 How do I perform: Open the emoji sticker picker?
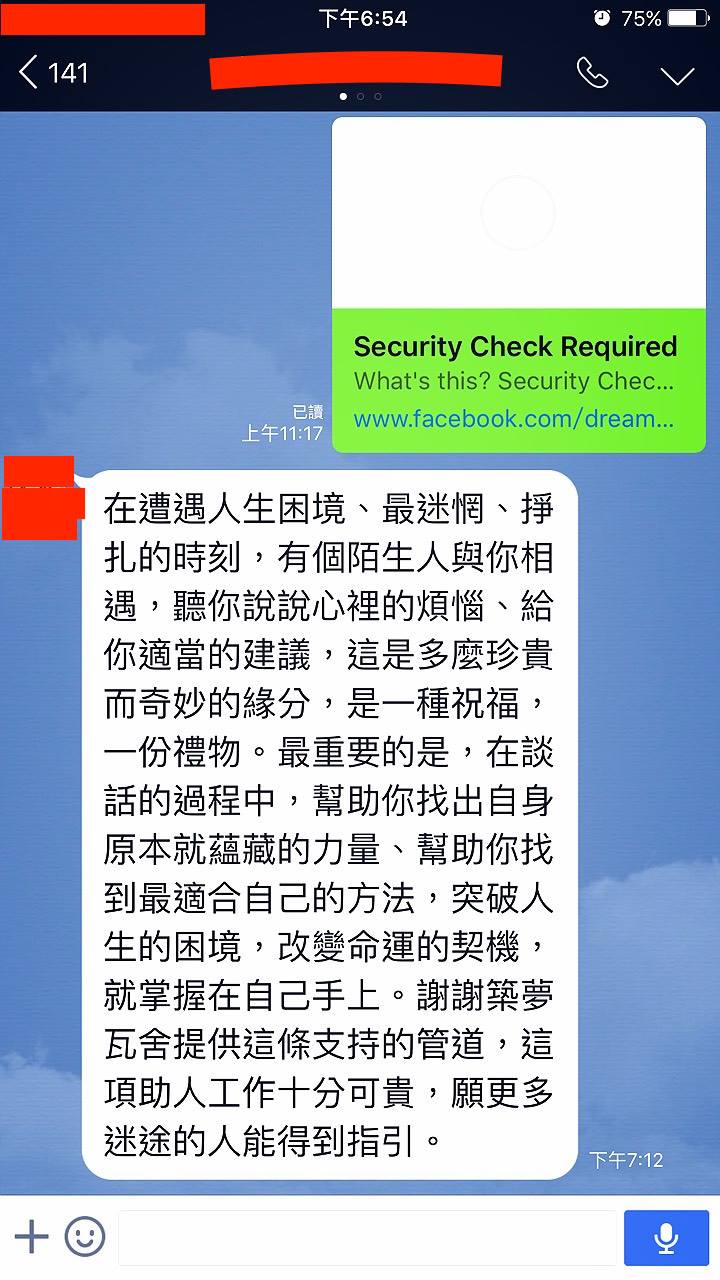click(x=85, y=1237)
